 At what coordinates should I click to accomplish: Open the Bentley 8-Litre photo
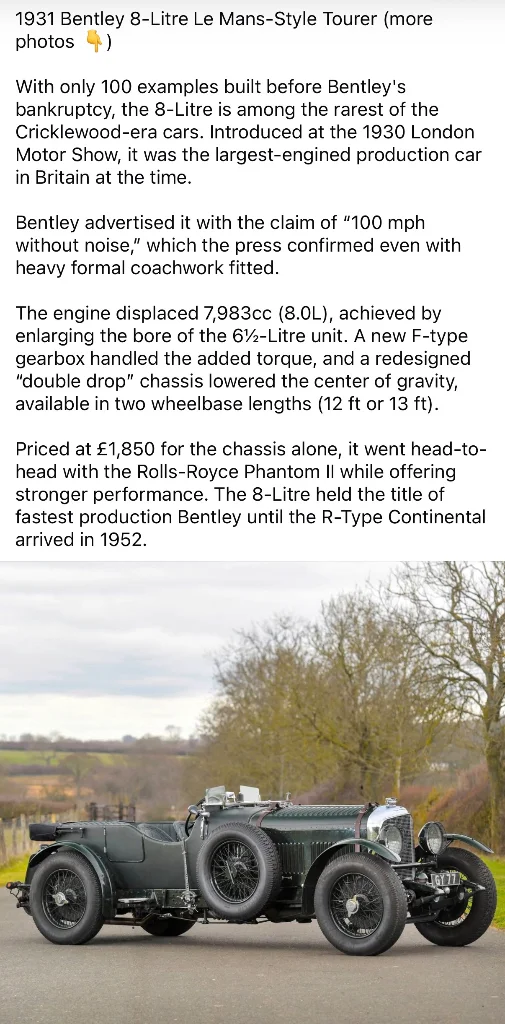pyautogui.click(x=252, y=793)
